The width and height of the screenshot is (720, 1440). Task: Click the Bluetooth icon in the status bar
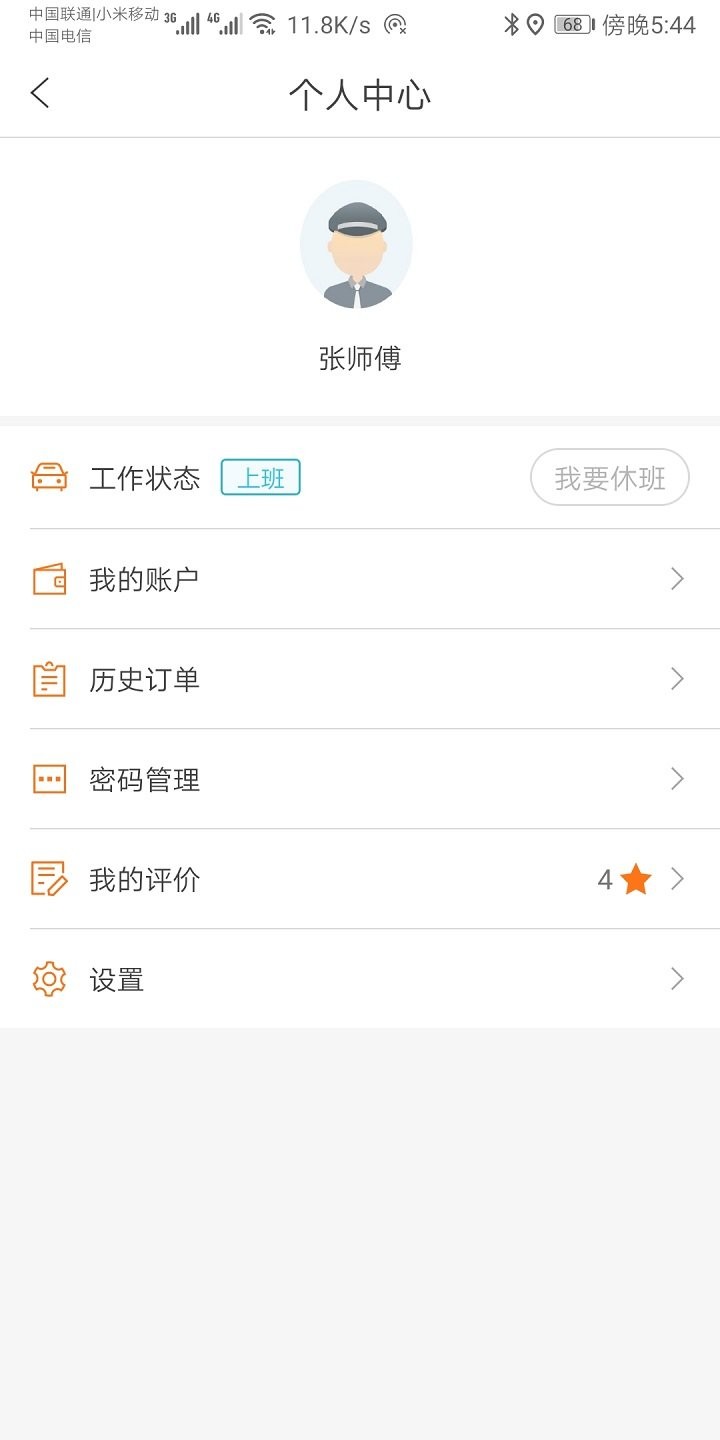coord(514,23)
